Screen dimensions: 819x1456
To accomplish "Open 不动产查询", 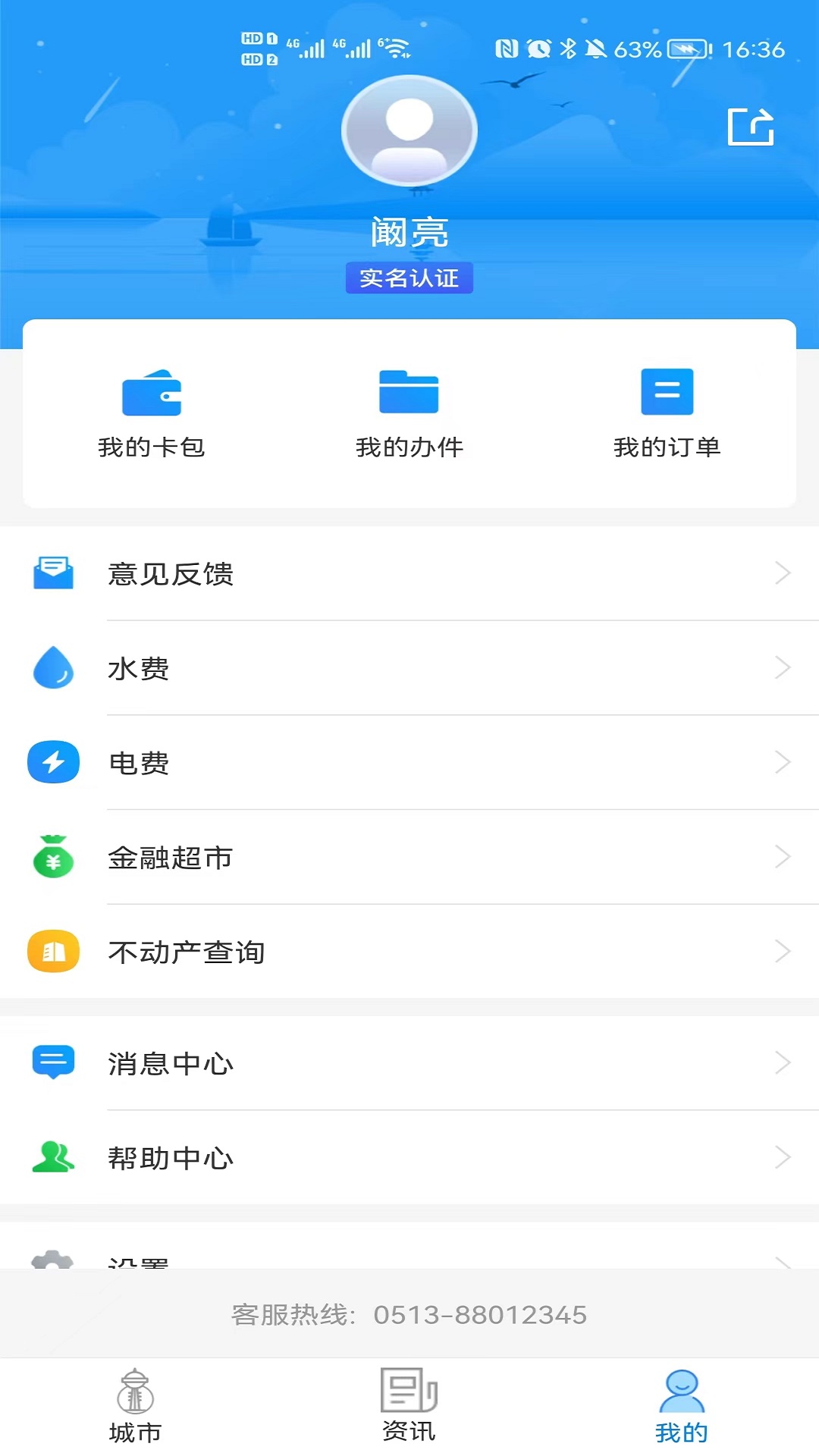I will tap(409, 952).
